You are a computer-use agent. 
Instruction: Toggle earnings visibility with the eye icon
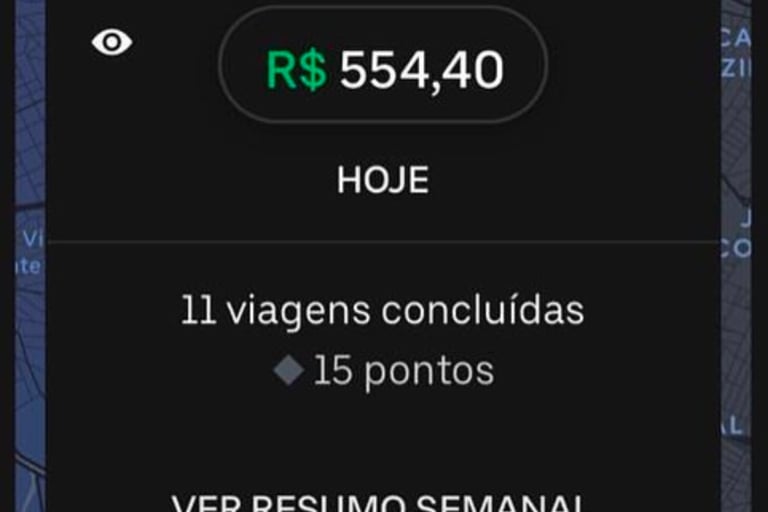coord(112,42)
